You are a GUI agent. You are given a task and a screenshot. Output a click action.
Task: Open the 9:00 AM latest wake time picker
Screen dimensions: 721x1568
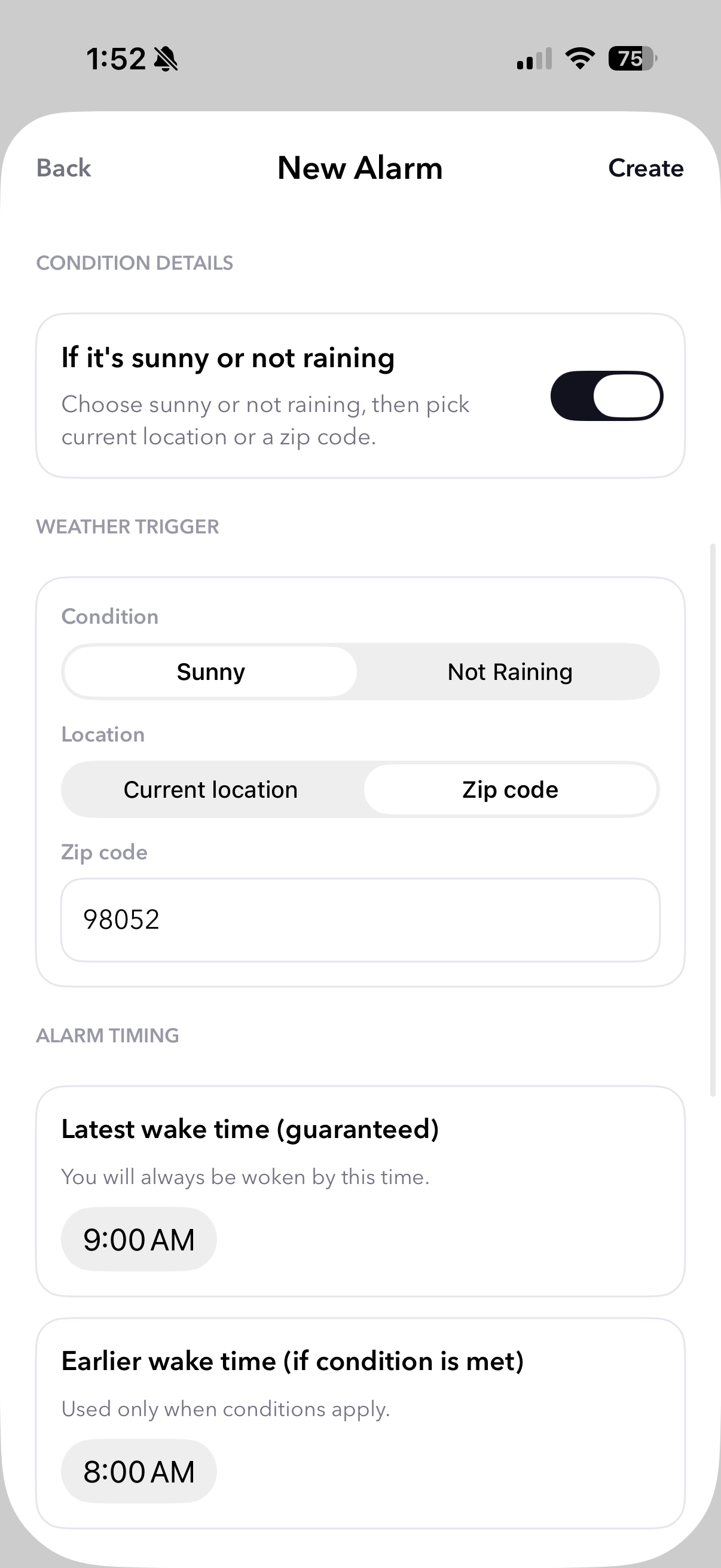pos(138,1238)
